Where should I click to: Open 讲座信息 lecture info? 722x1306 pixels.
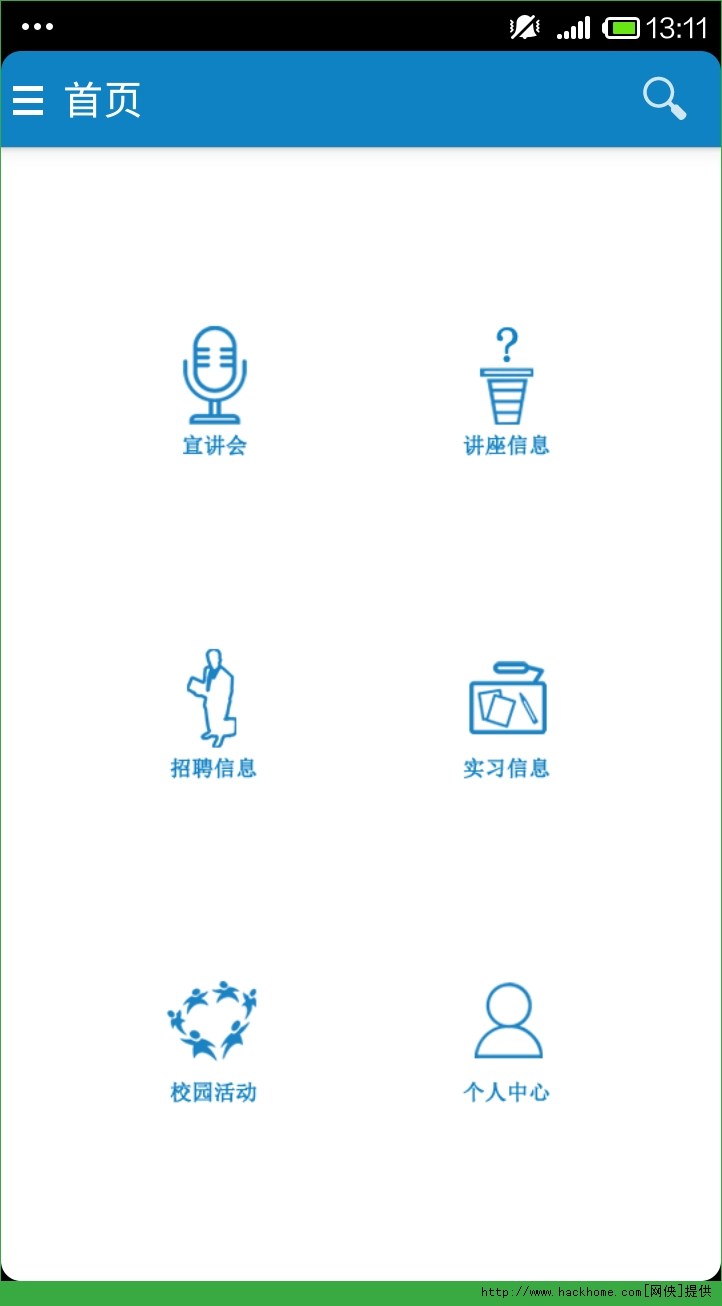click(x=506, y=390)
